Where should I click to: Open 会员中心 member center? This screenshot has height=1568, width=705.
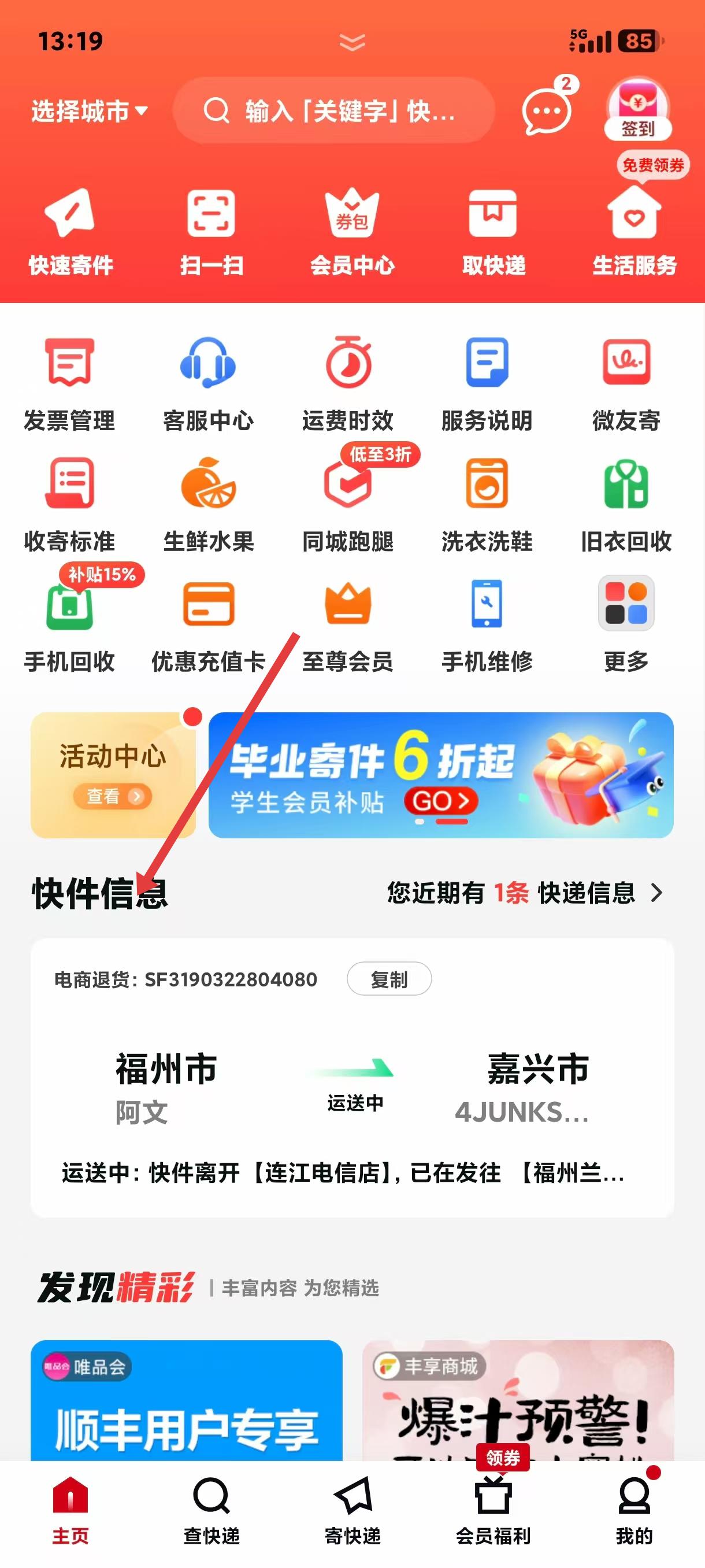click(352, 231)
